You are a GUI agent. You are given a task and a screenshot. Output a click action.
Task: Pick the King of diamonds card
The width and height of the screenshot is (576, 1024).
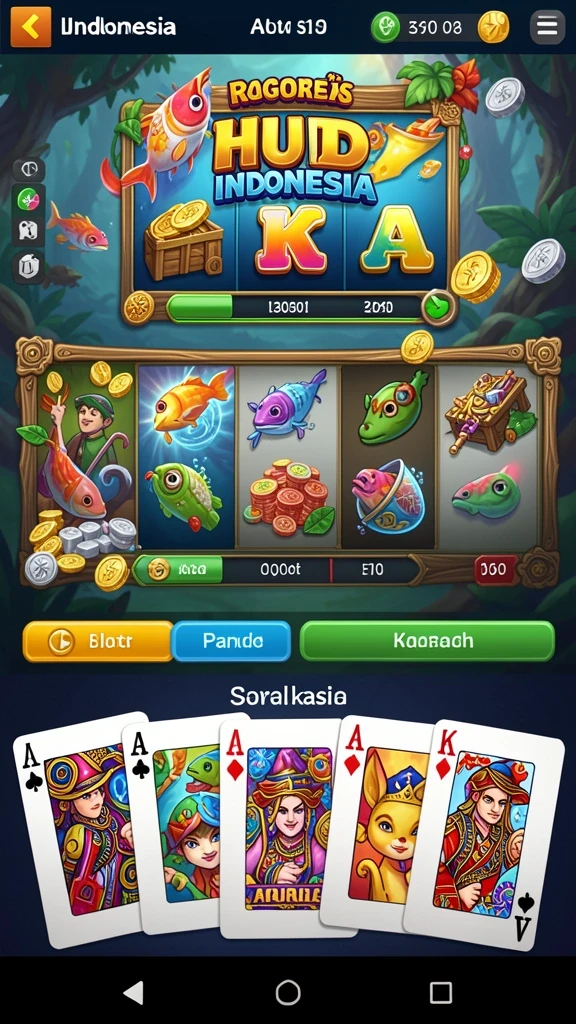(485, 833)
